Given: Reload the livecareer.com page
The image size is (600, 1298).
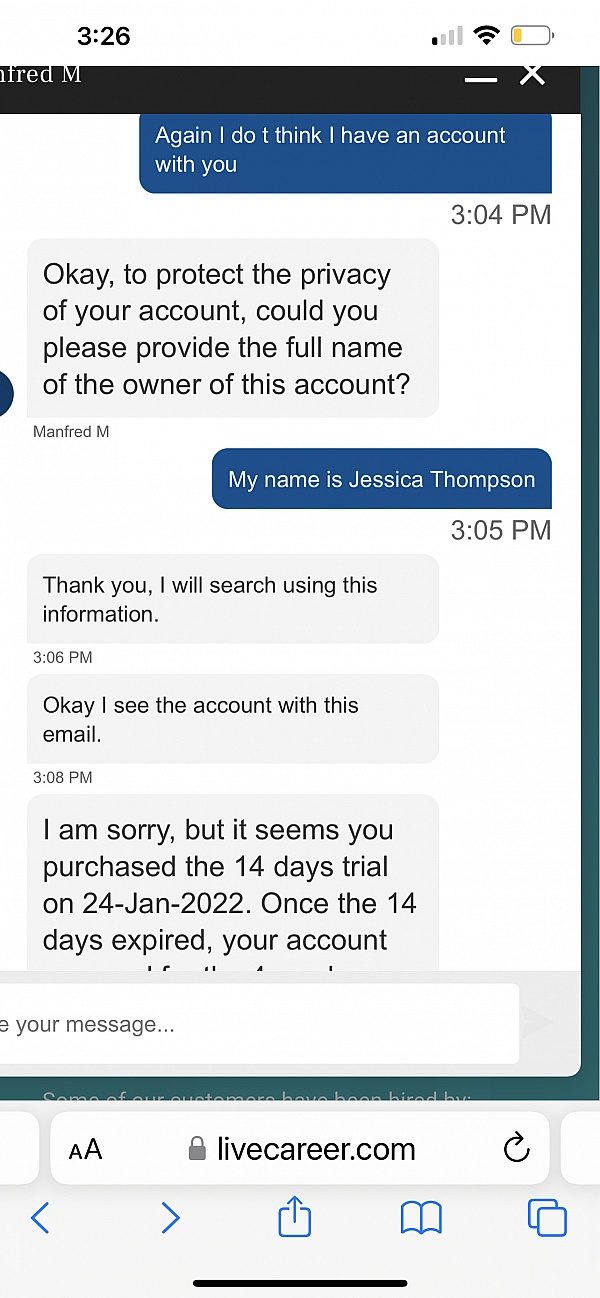Looking at the screenshot, I should click(516, 1149).
